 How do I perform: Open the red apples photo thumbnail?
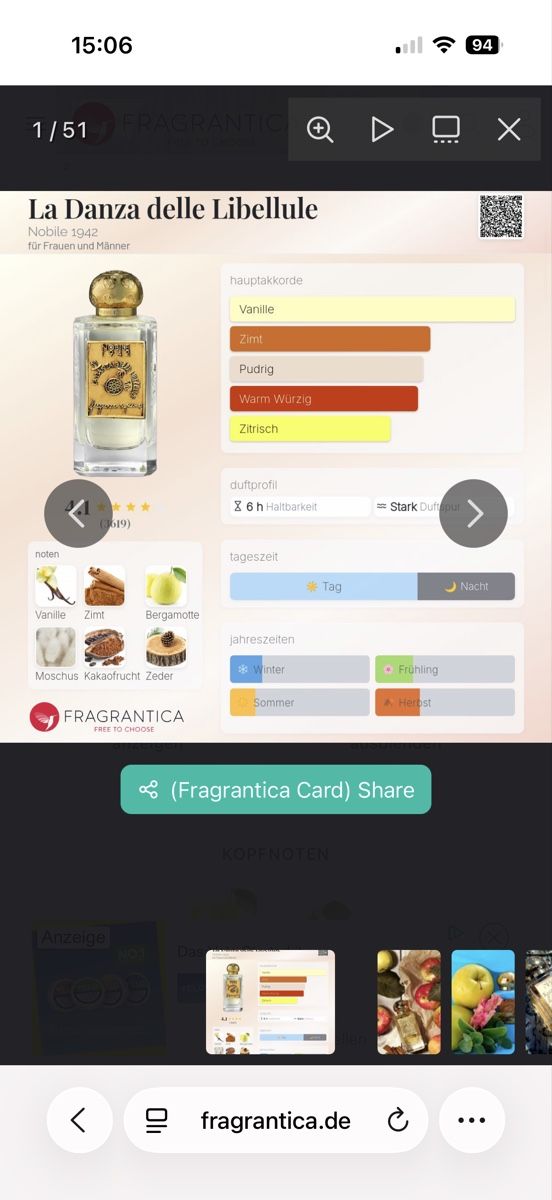tap(409, 1002)
